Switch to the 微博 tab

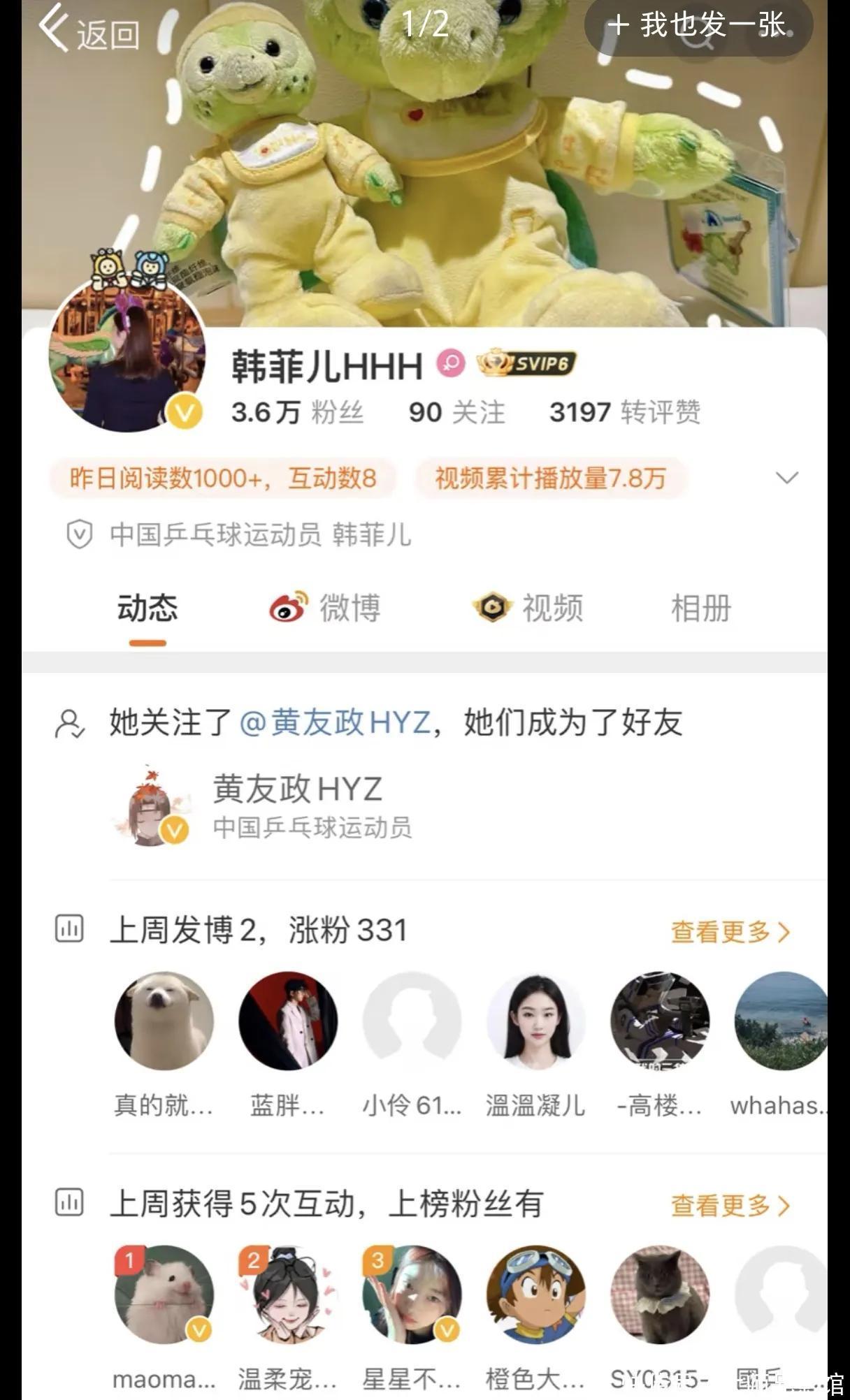coord(325,608)
